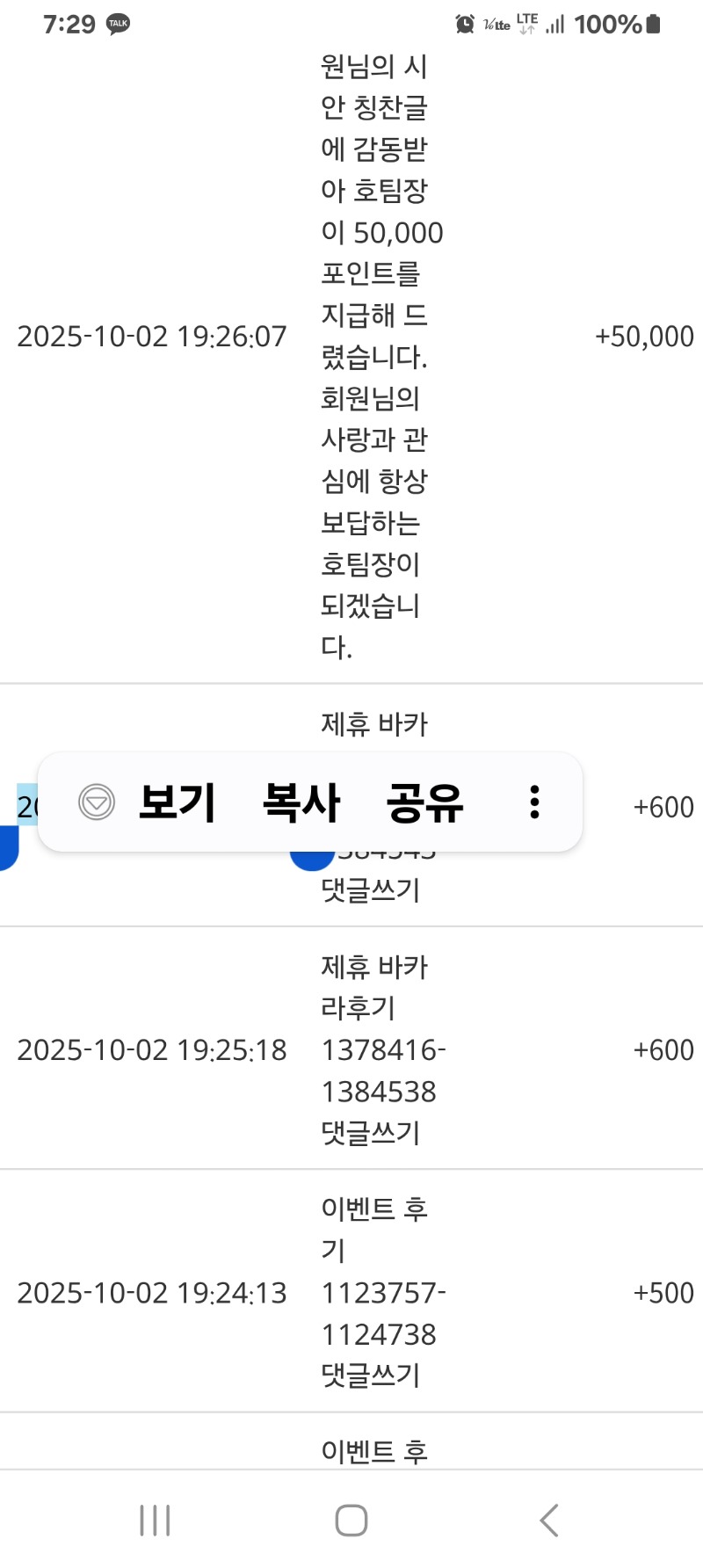Viewport: 703px width, 1568px height.
Task: Copy selected text with 복사
Action: click(x=301, y=802)
